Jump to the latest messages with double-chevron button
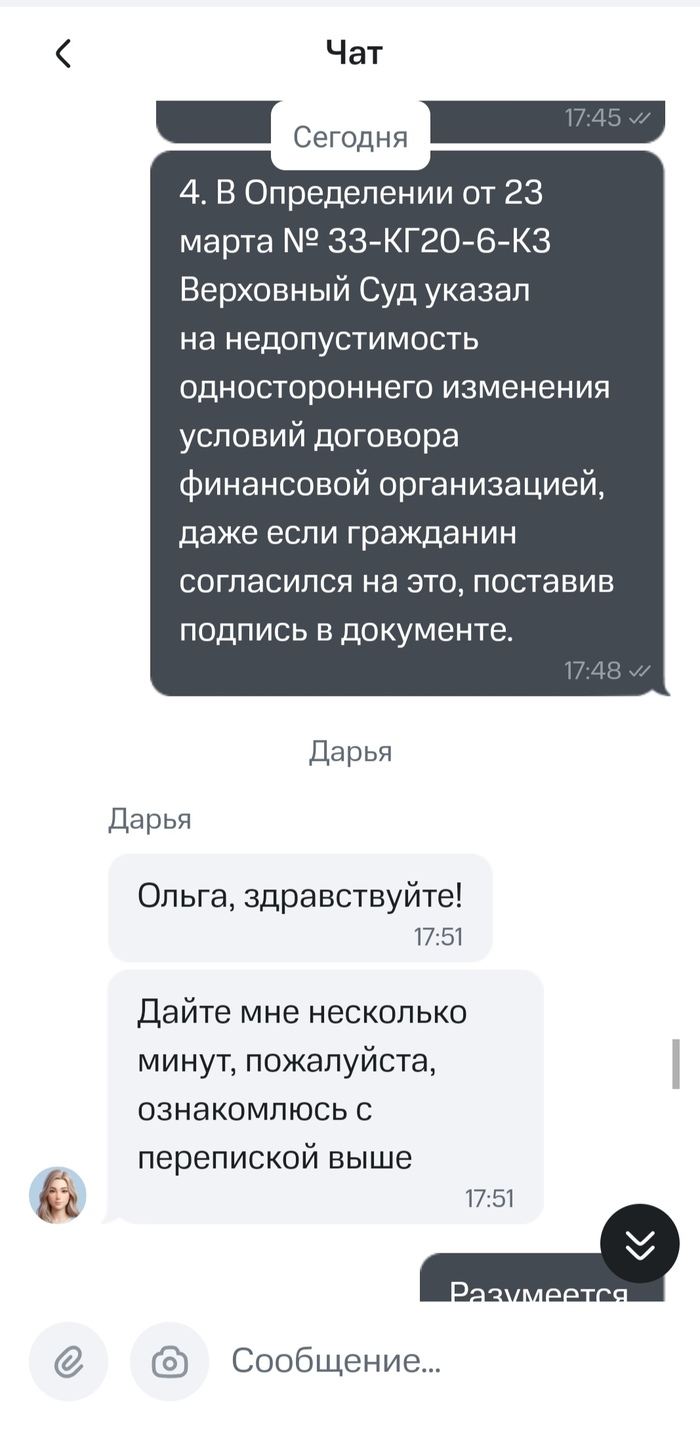Screen dimensions: 700x1433 639,1243
